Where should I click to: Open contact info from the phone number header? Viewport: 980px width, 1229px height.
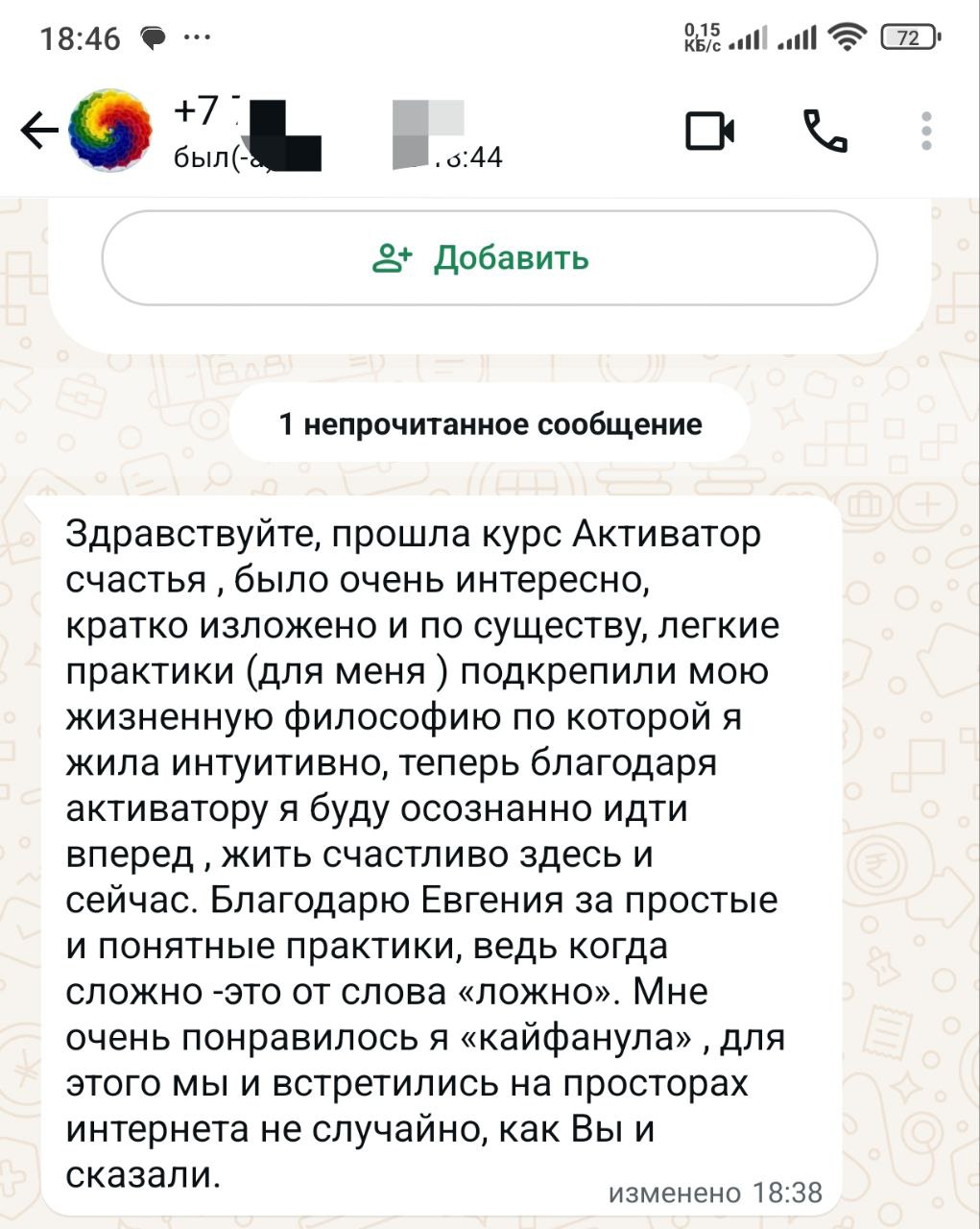[x=336, y=133]
